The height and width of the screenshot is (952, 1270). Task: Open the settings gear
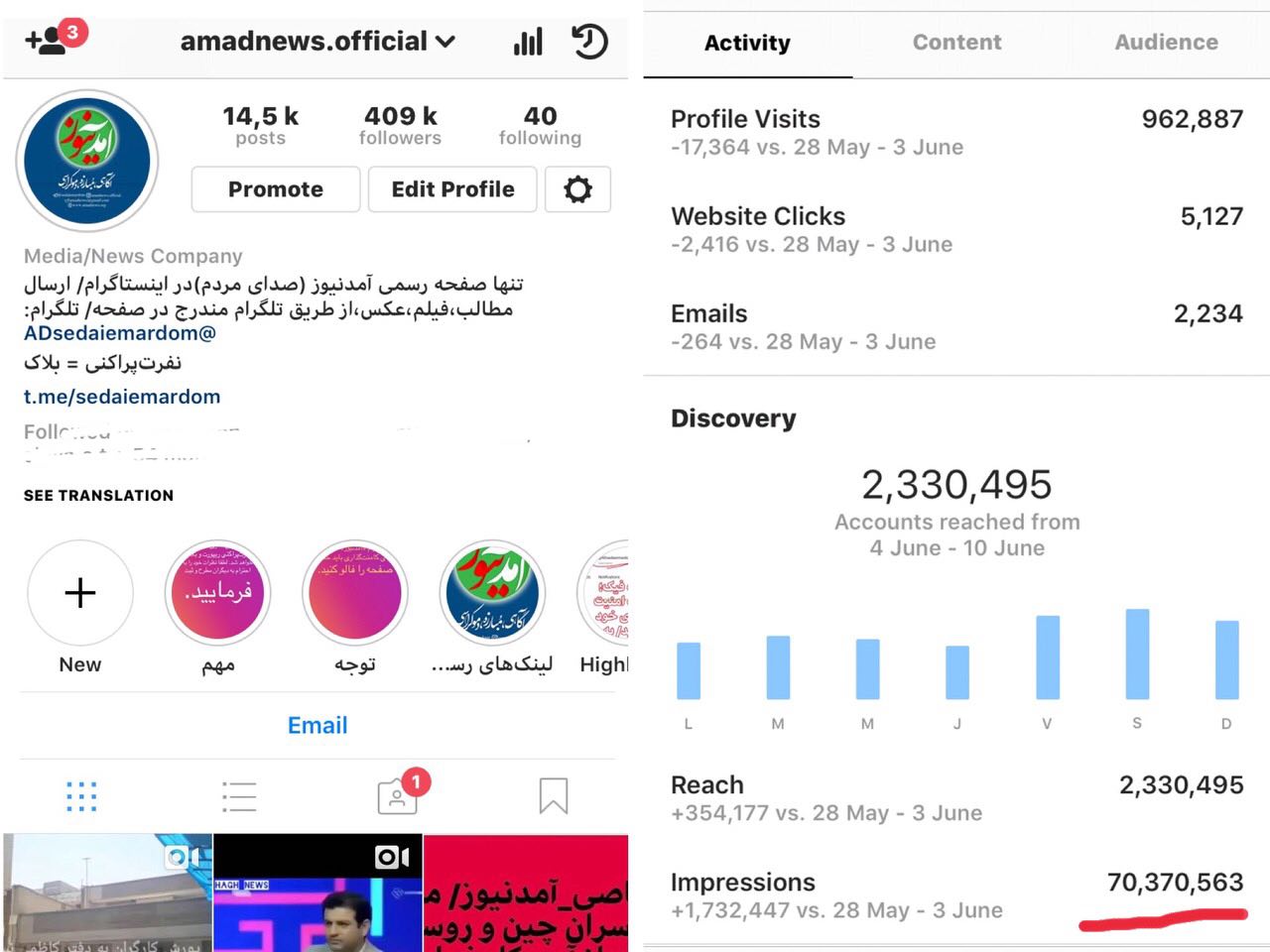(577, 189)
